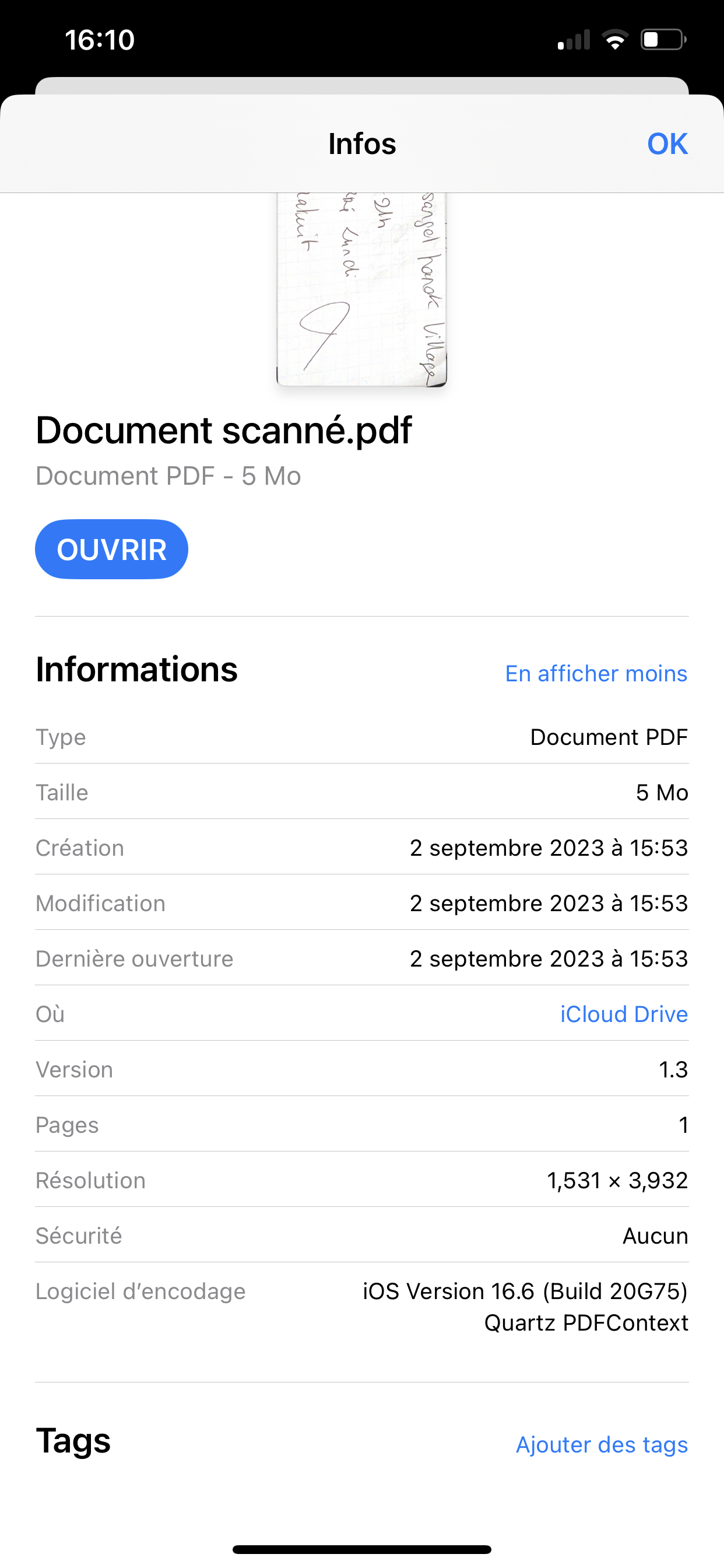Tap Ajouter des tags
Screen dimensions: 724x1568
(x=602, y=1444)
